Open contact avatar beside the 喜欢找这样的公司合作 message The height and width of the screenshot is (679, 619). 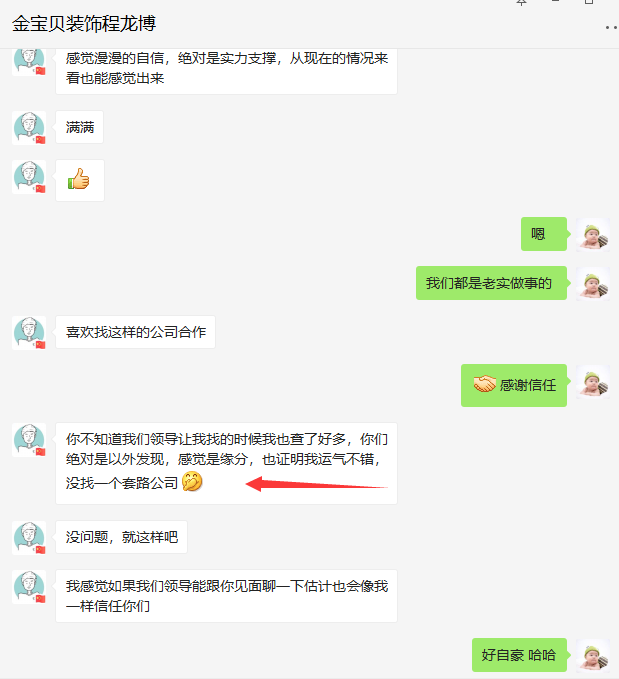(x=29, y=332)
